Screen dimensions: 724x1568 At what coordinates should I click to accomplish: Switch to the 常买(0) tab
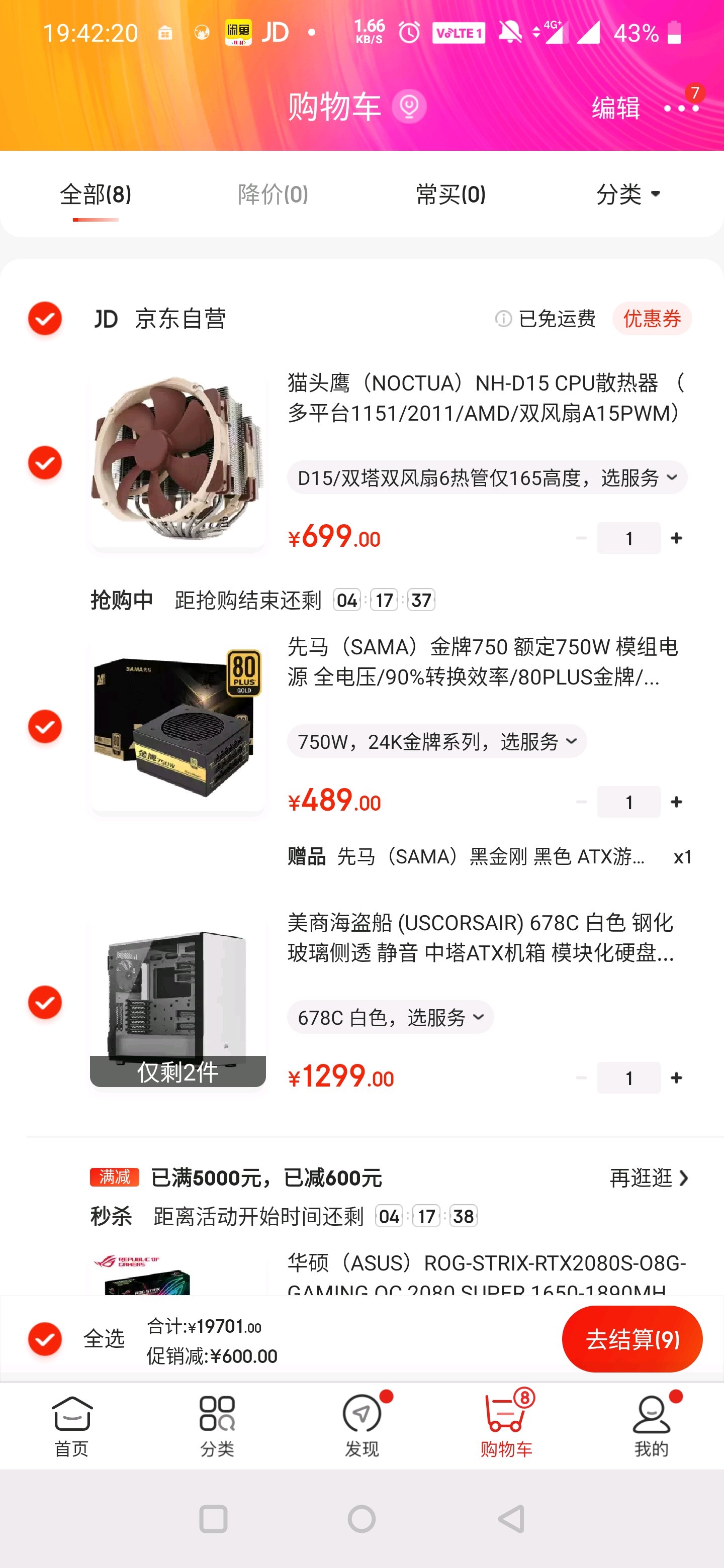450,195
